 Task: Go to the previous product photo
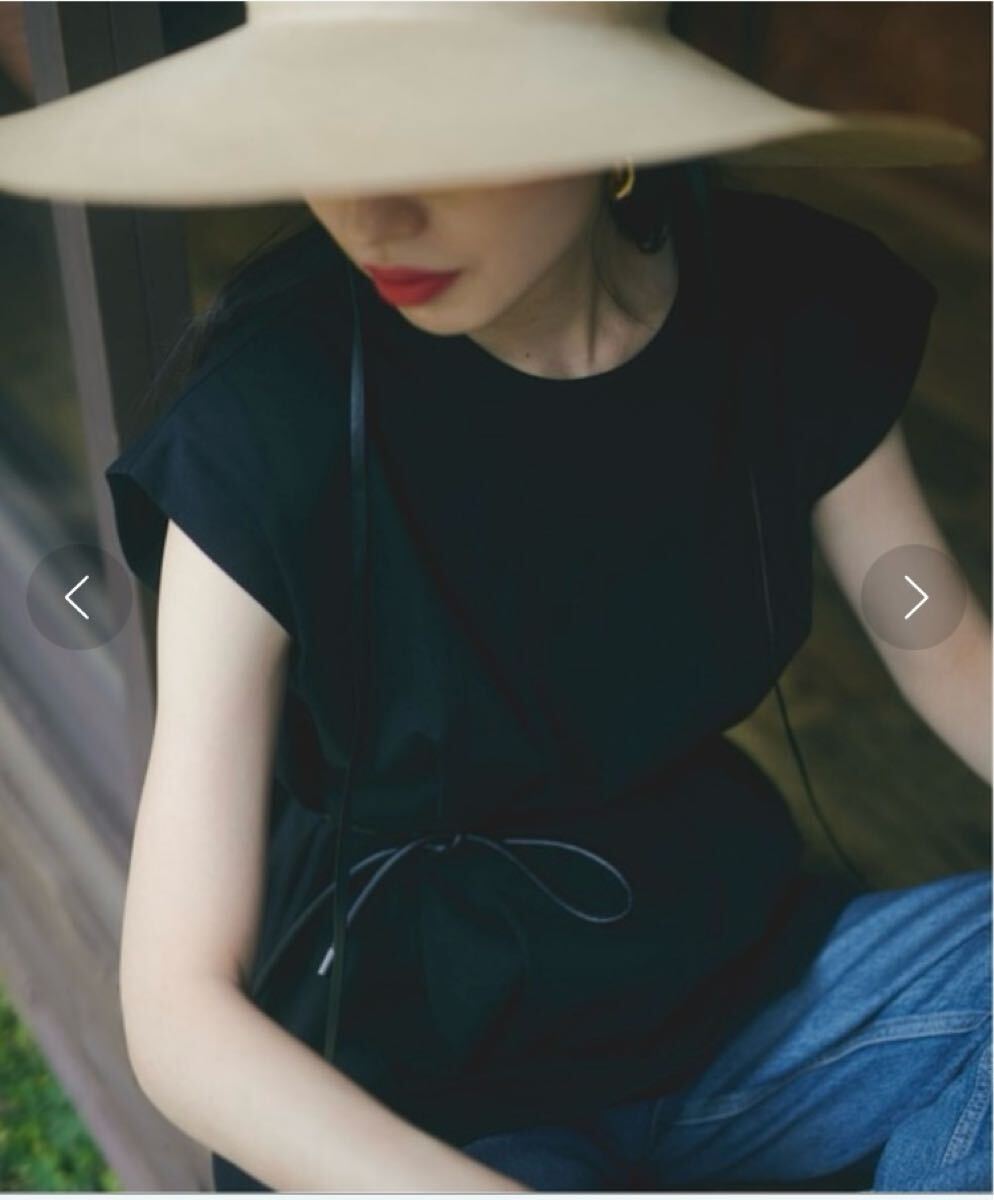78,597
